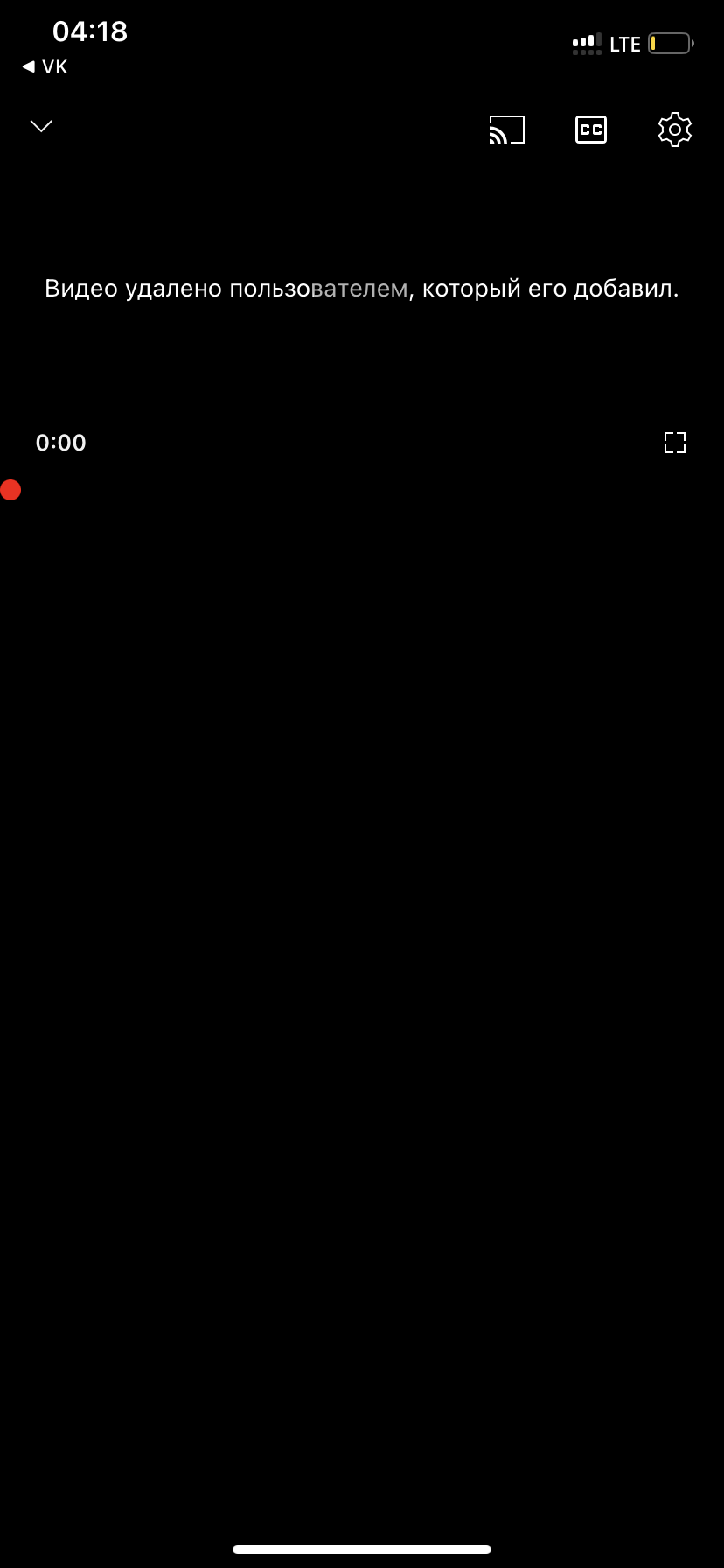Return to the VK app

coord(45,67)
